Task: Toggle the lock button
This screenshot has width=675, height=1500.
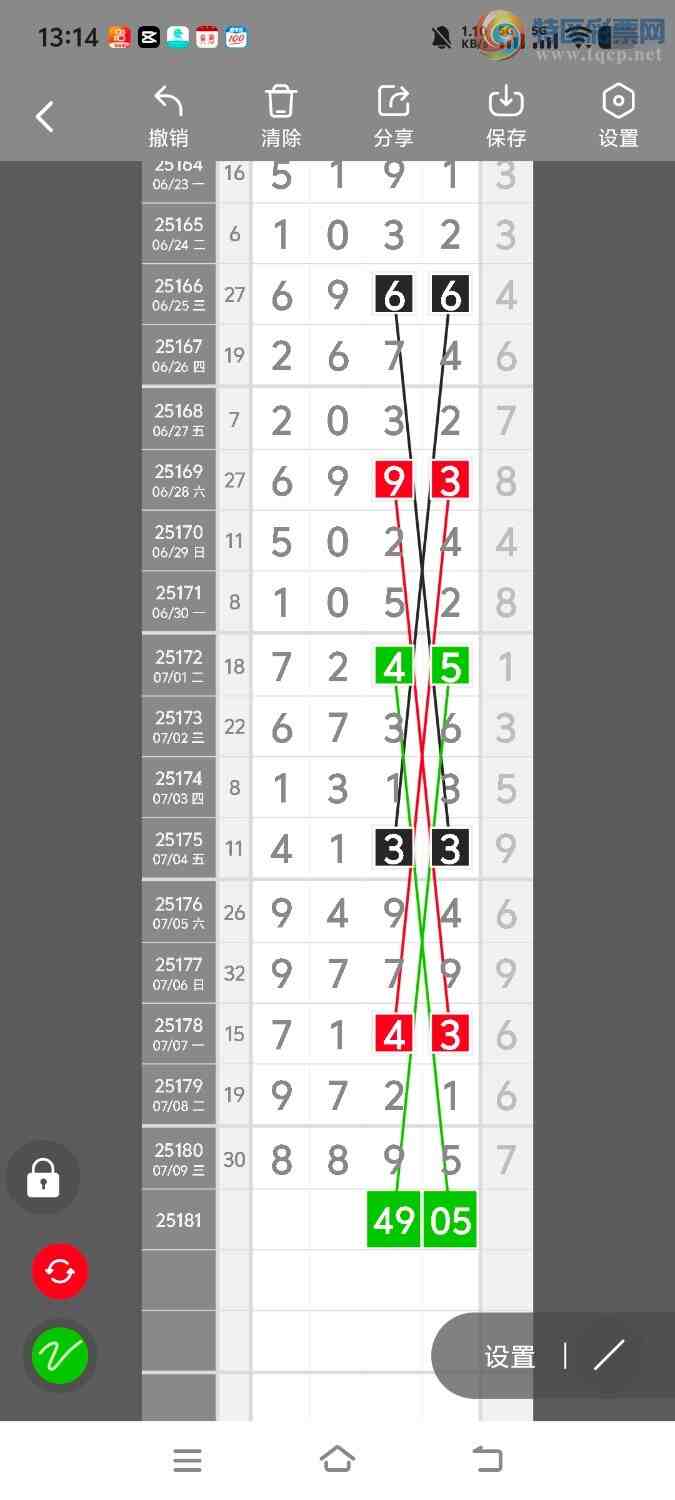Action: pyautogui.click(x=43, y=1178)
